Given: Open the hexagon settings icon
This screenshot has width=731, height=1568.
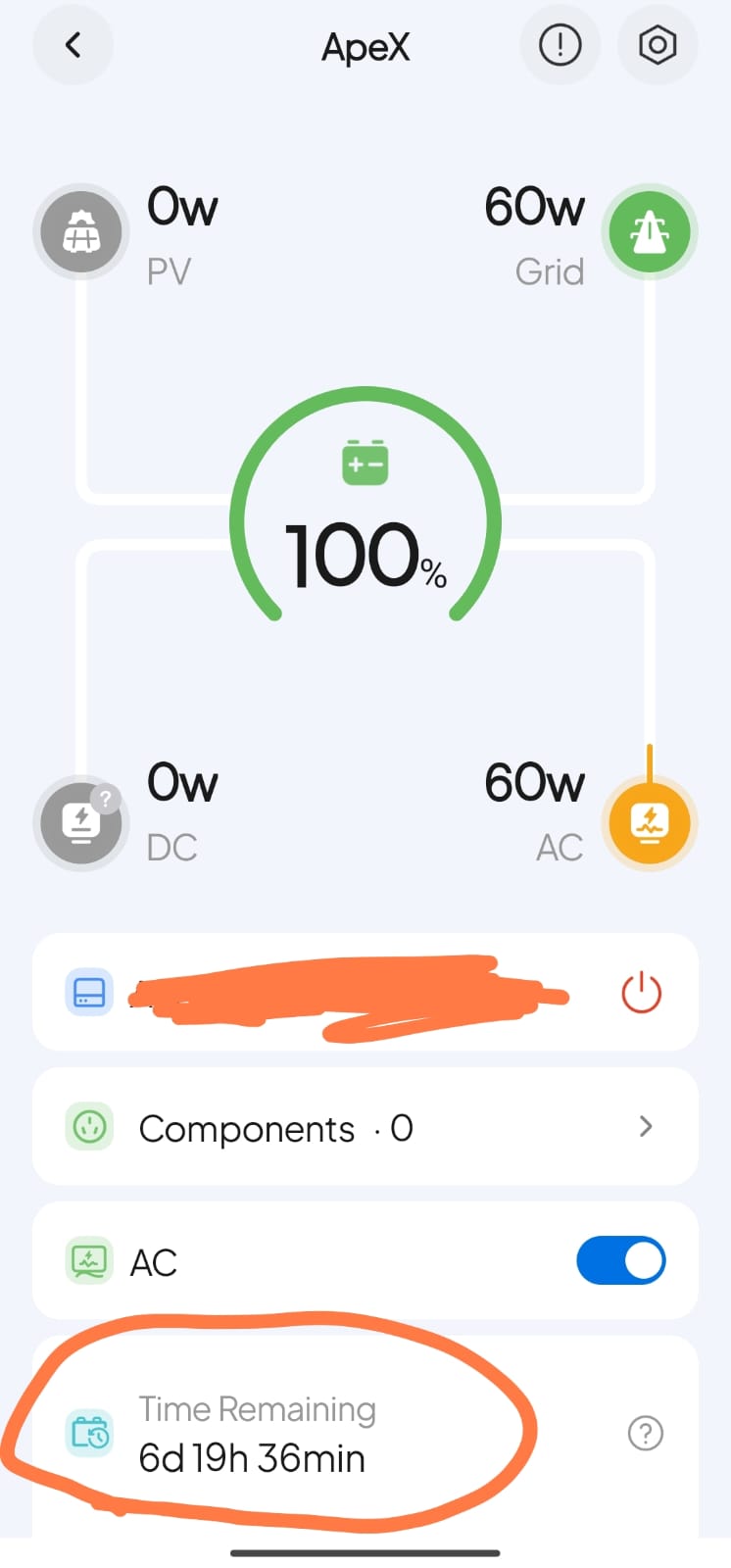Looking at the screenshot, I should click(658, 45).
